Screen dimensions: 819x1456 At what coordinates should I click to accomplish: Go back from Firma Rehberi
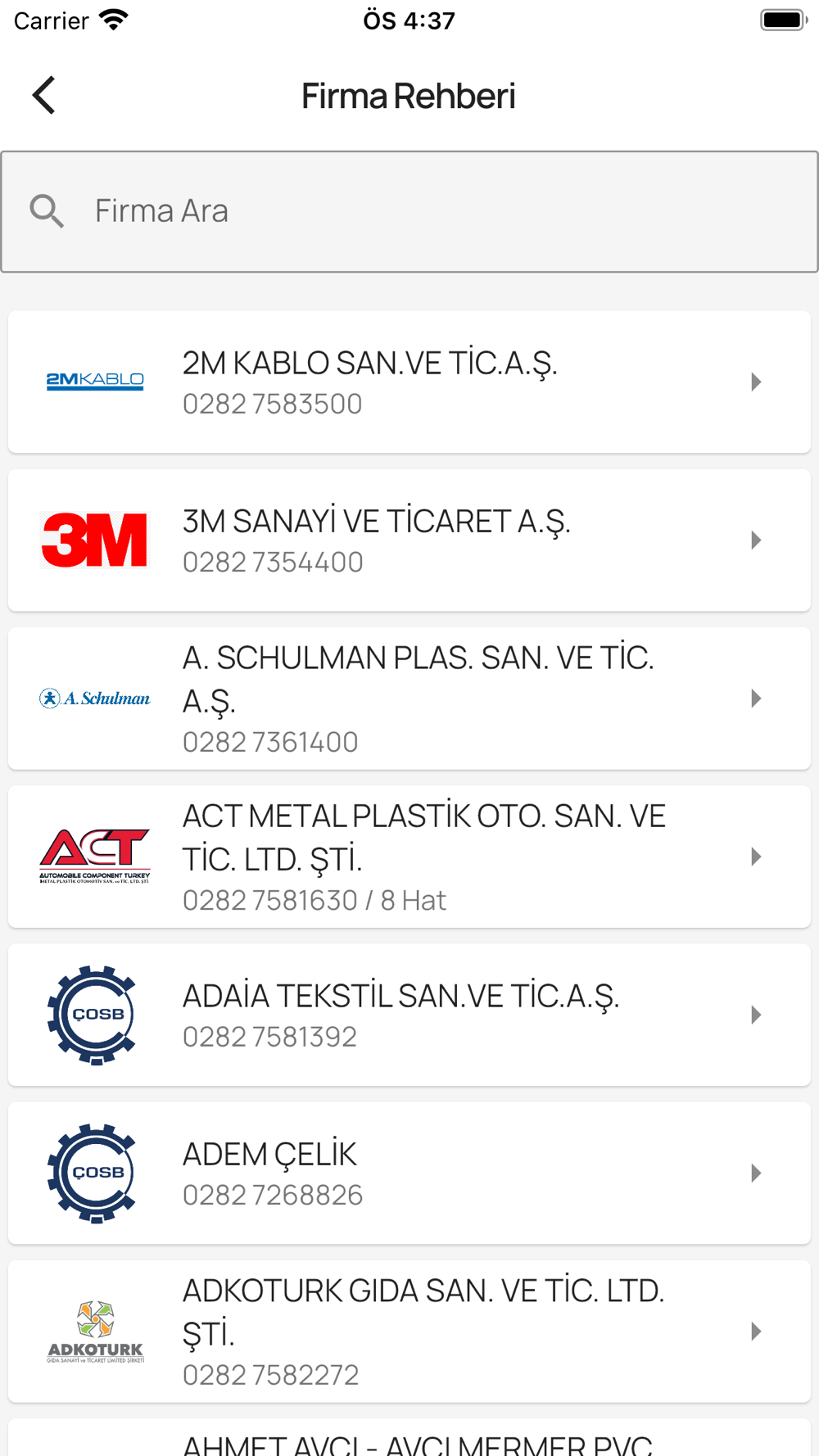coord(44,96)
